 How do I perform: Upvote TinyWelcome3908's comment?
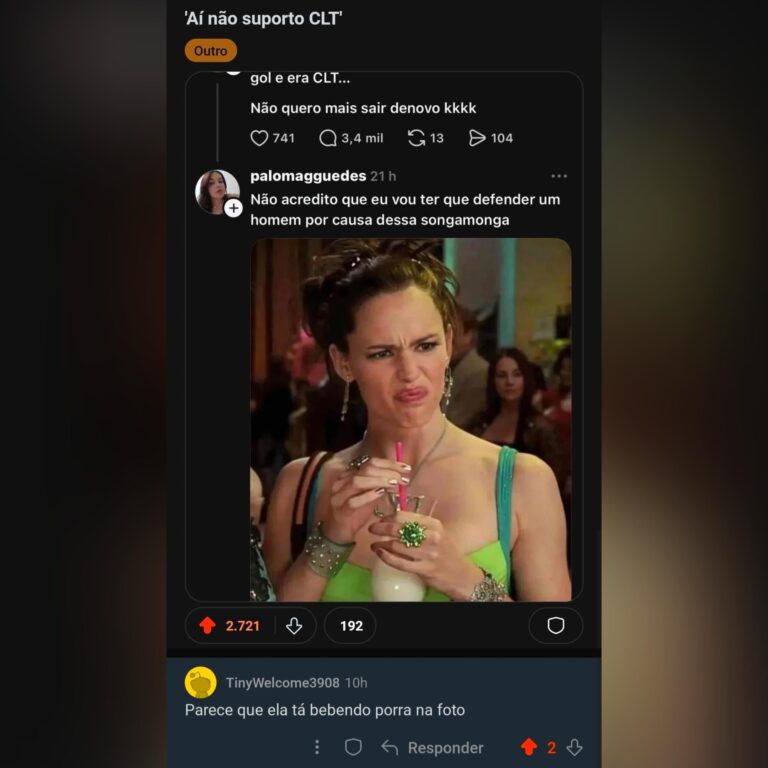click(529, 747)
